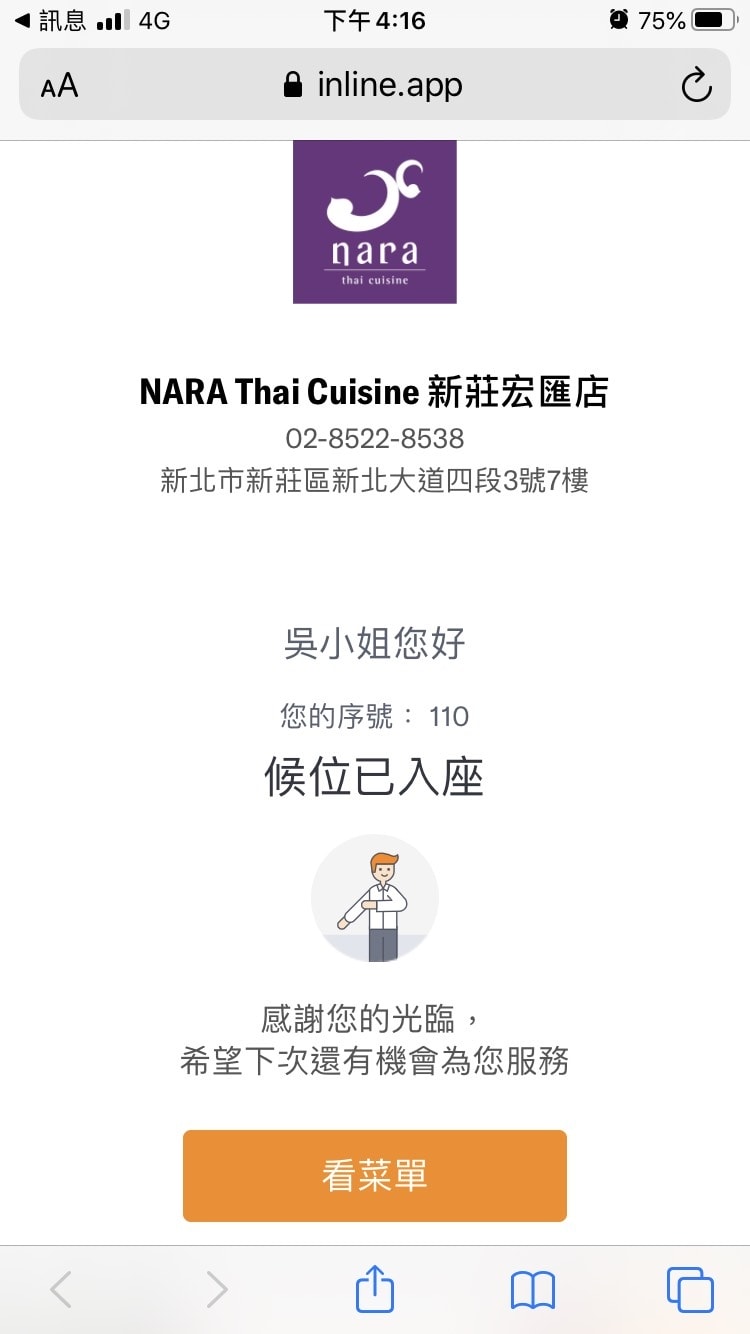
Task: Go back to the previous page
Action: [x=61, y=1290]
